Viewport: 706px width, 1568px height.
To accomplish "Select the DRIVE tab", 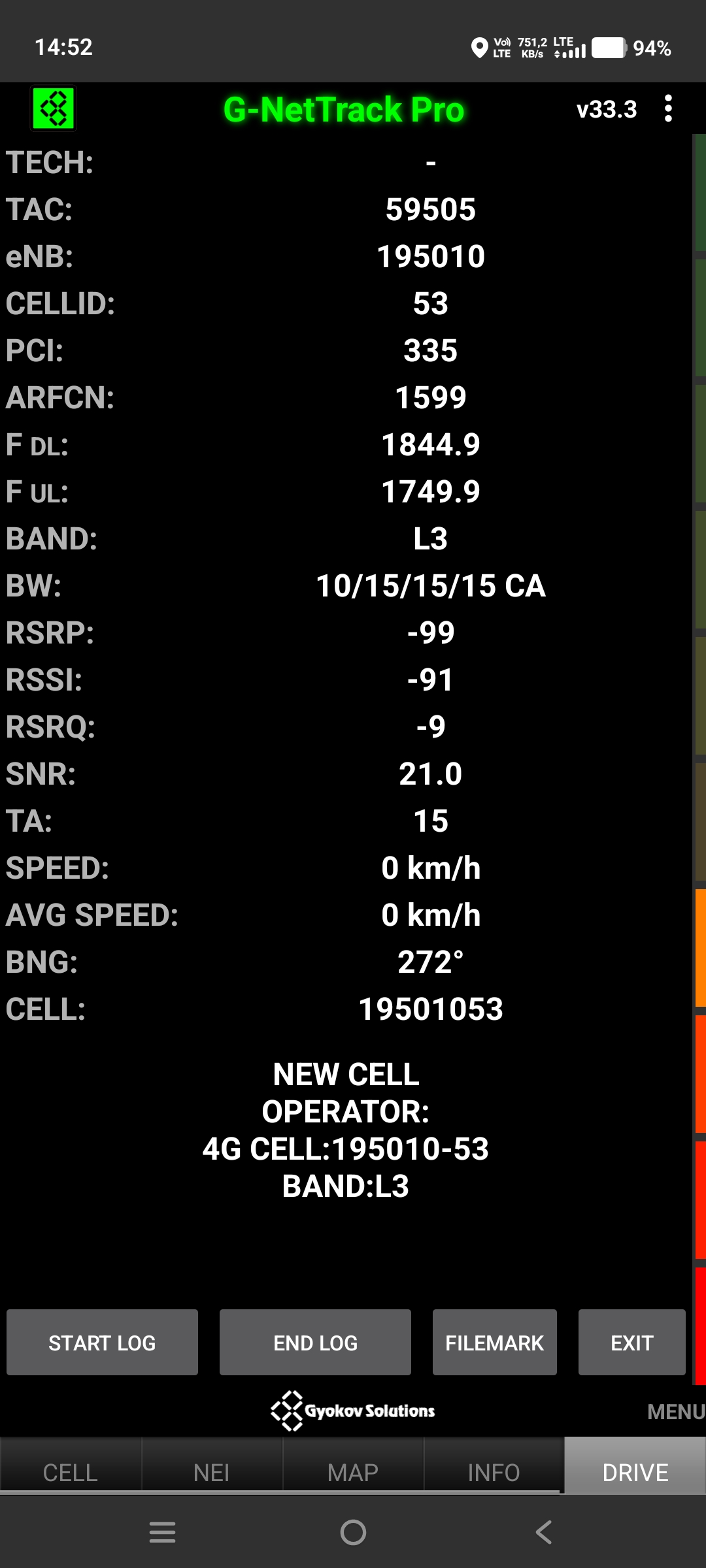I will pyautogui.click(x=635, y=1473).
